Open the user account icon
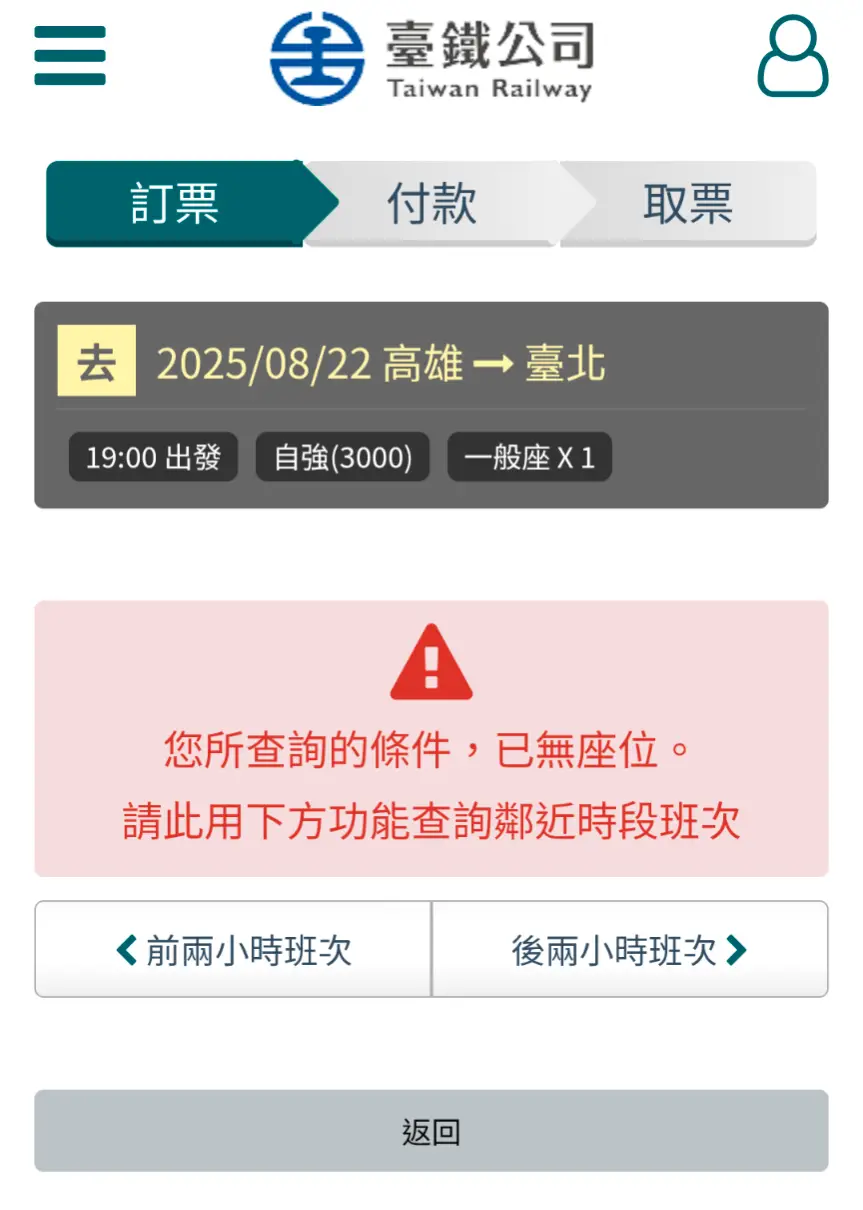 [792, 56]
